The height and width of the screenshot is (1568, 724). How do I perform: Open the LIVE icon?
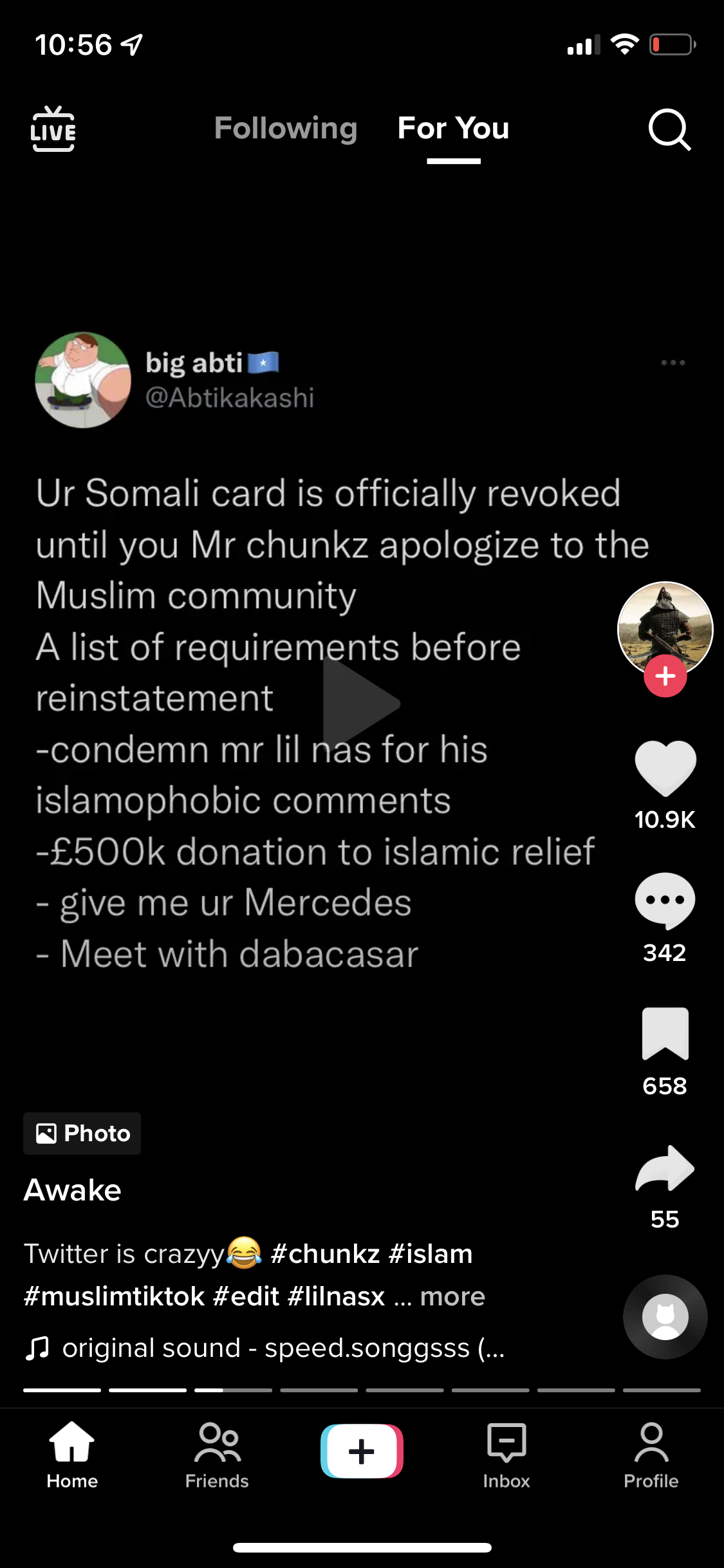(53, 129)
